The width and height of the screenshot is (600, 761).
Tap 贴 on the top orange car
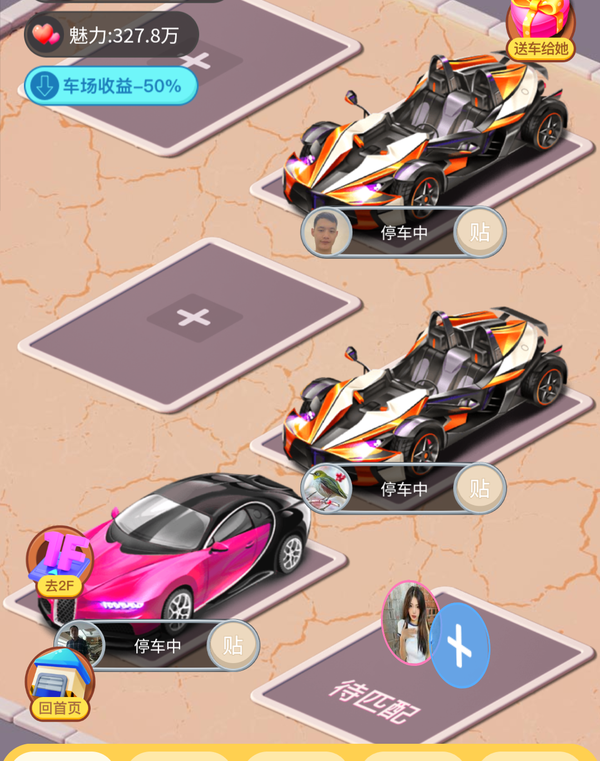(x=479, y=232)
